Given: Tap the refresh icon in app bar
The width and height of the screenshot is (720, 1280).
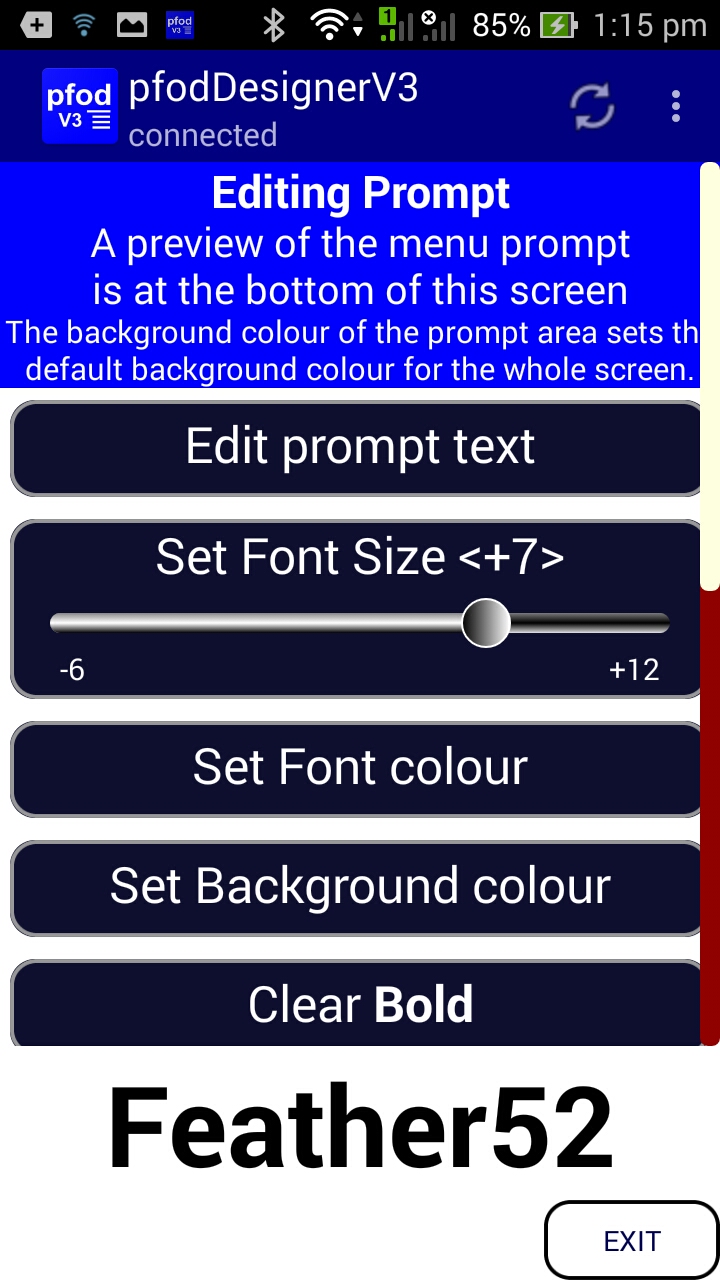Looking at the screenshot, I should tap(592, 106).
